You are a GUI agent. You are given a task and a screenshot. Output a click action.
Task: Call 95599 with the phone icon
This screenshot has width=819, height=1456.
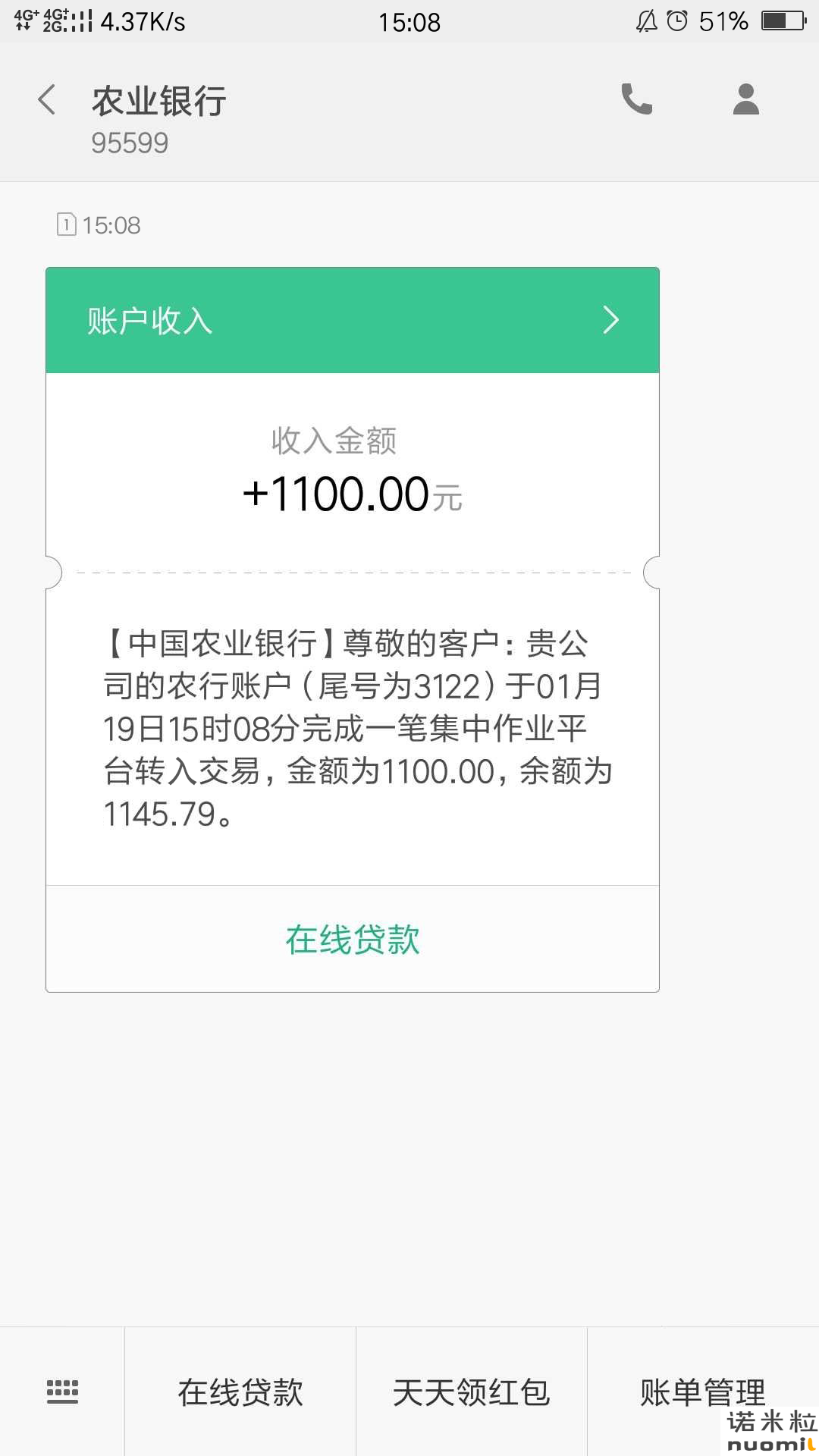click(x=636, y=99)
